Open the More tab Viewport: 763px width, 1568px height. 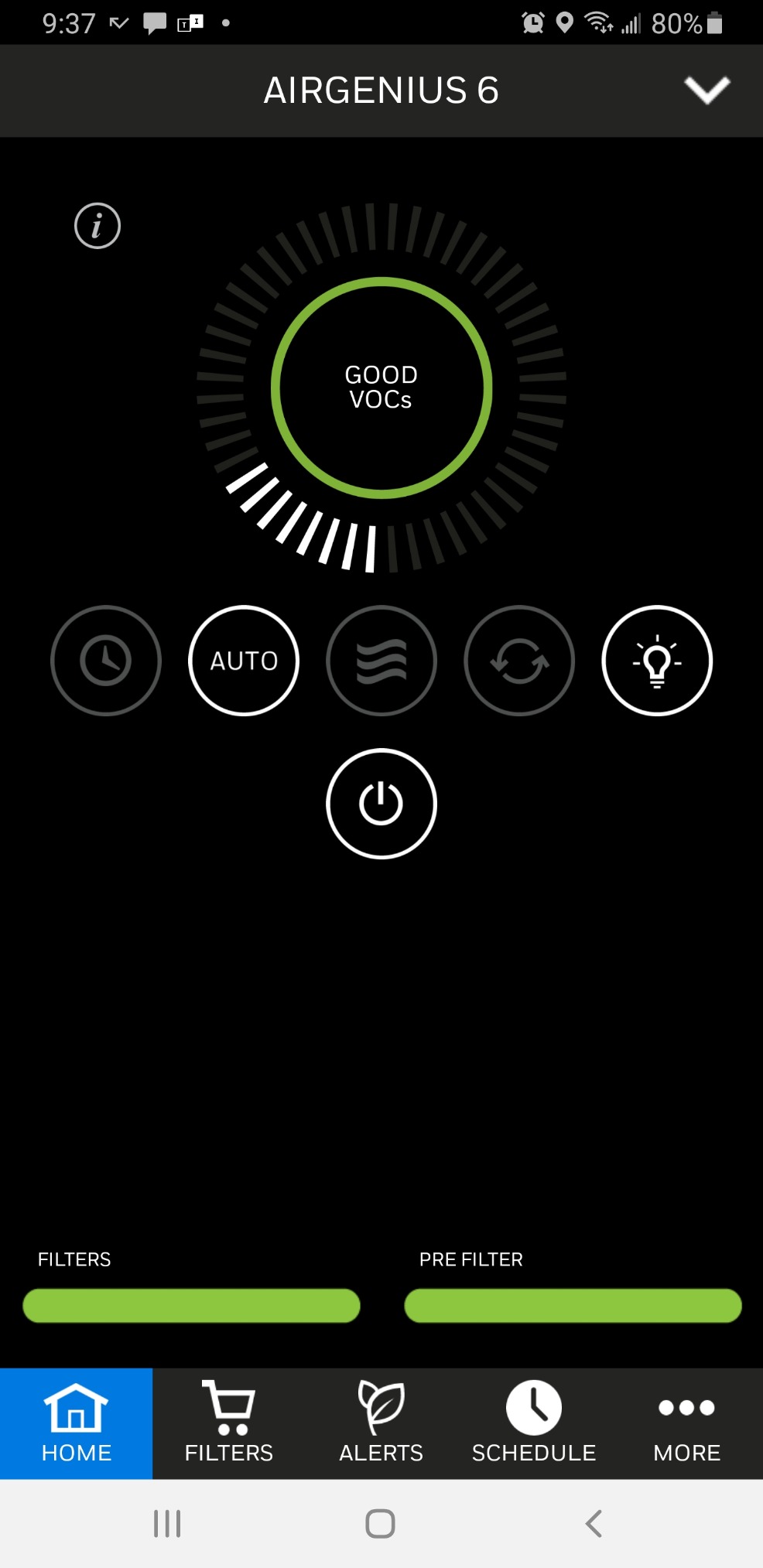[x=686, y=1423]
